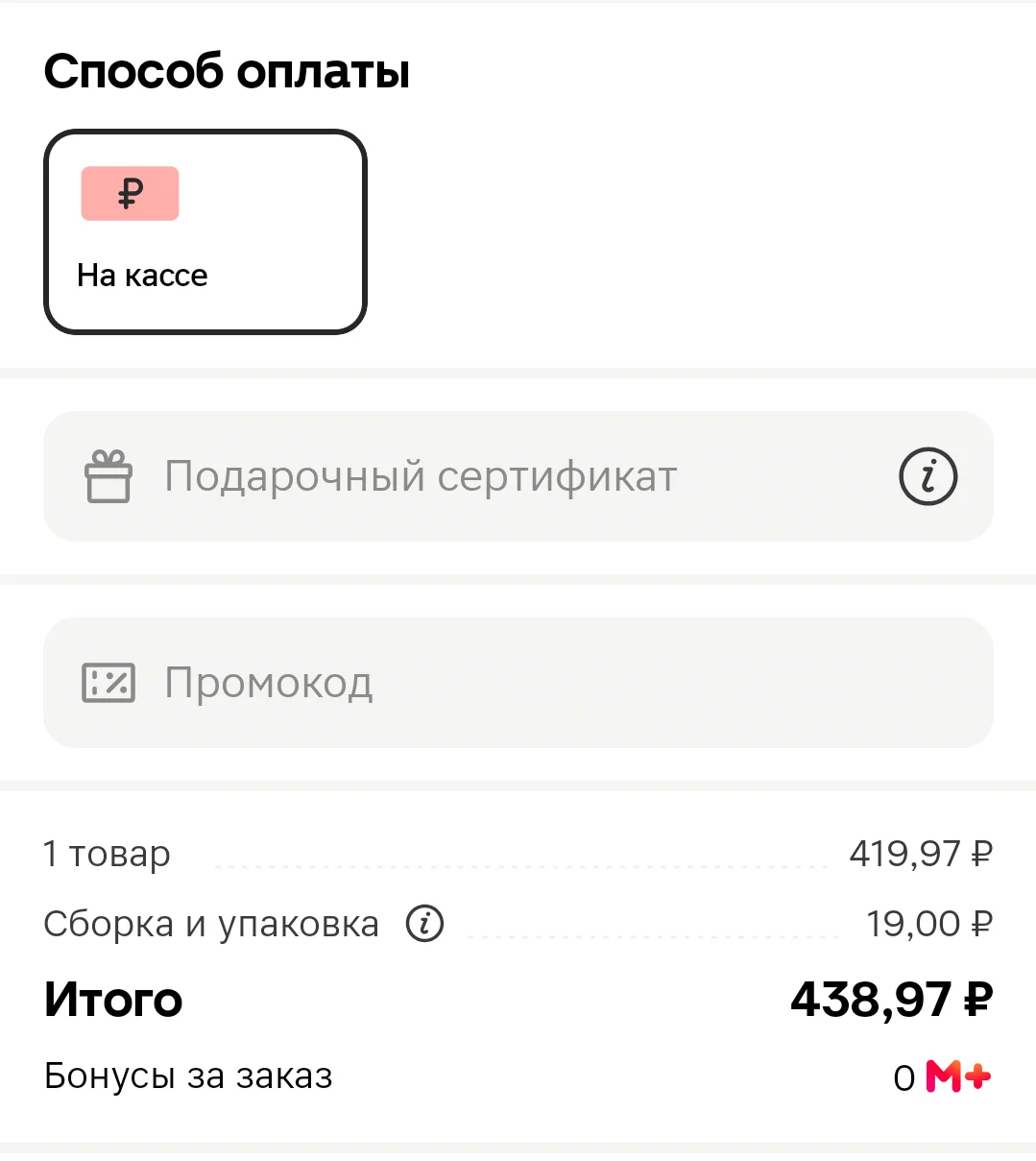
Task: Show info about «Сборка и упаковка» fee
Action: pos(424,924)
